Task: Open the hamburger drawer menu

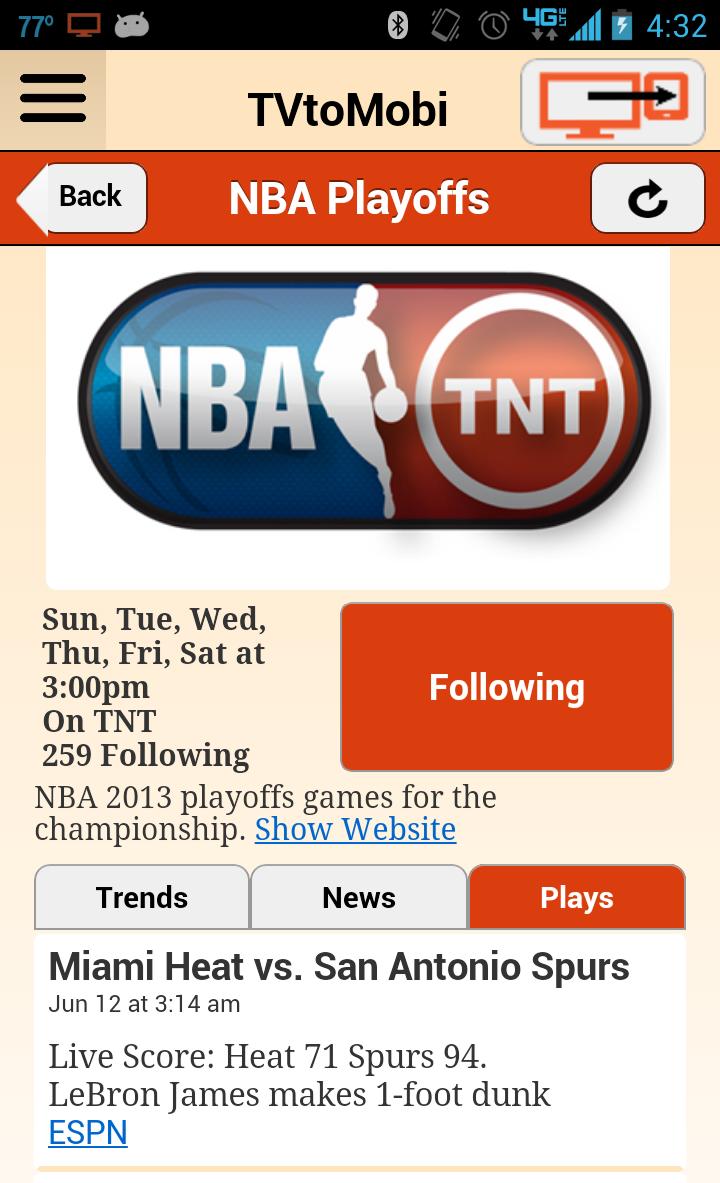Action: tap(53, 100)
